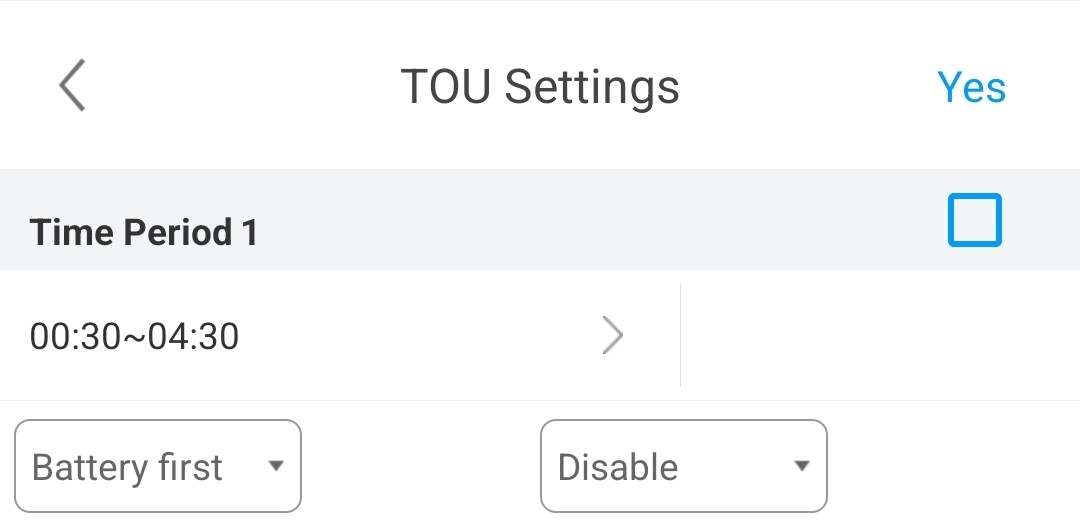
Task: Go back from TOU Settings
Action: click(x=72, y=86)
